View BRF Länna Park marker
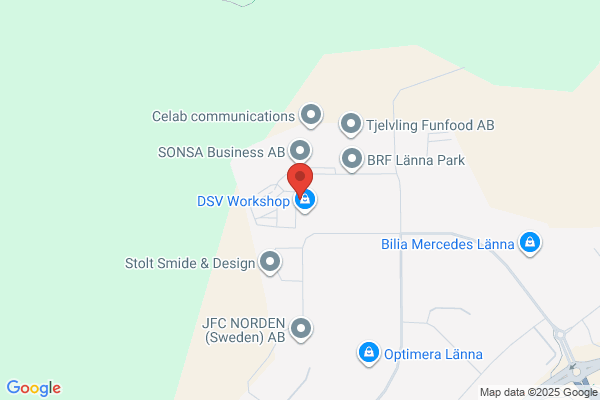This screenshot has height=400, width=600. (352, 159)
